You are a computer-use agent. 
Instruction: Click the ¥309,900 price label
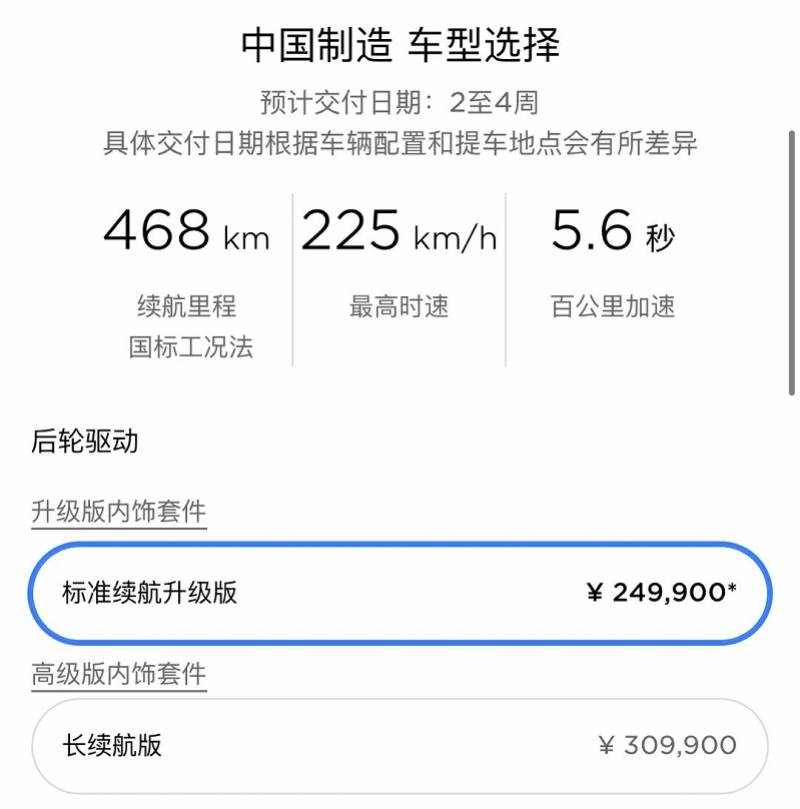click(x=668, y=744)
